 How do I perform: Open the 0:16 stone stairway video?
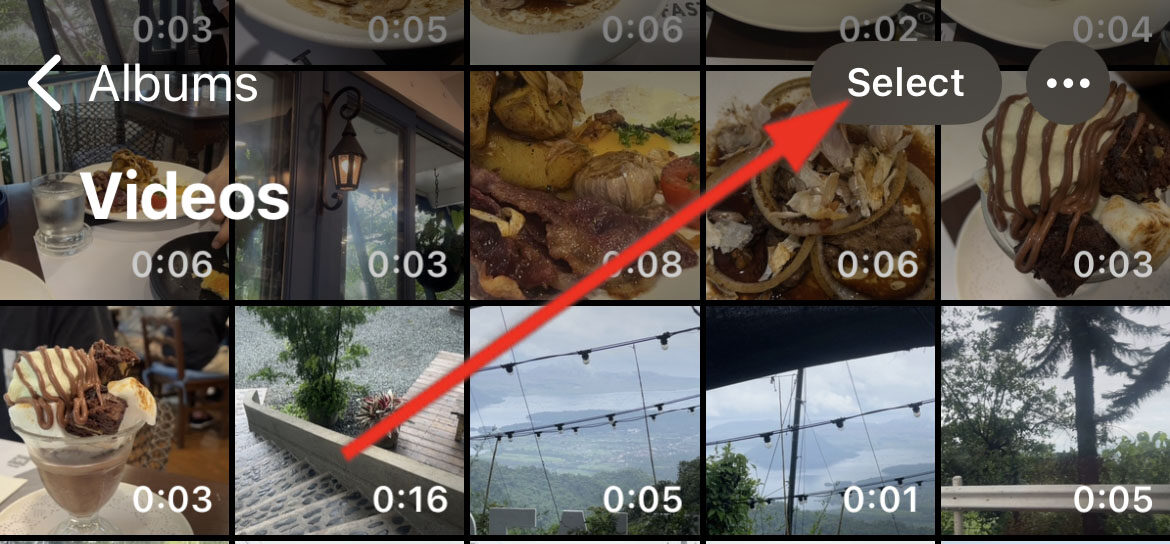pyautogui.click(x=349, y=421)
